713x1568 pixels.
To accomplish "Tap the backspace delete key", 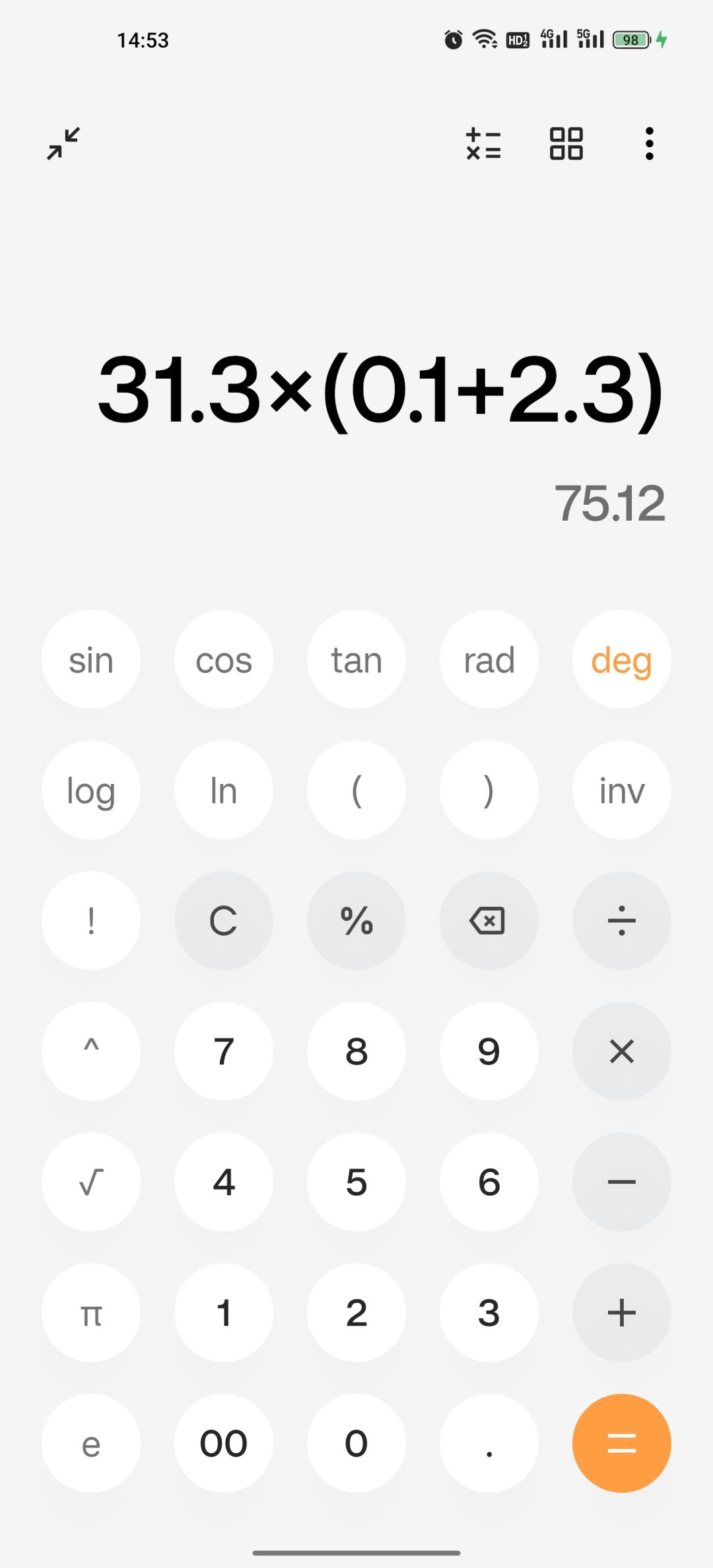I will (x=489, y=921).
